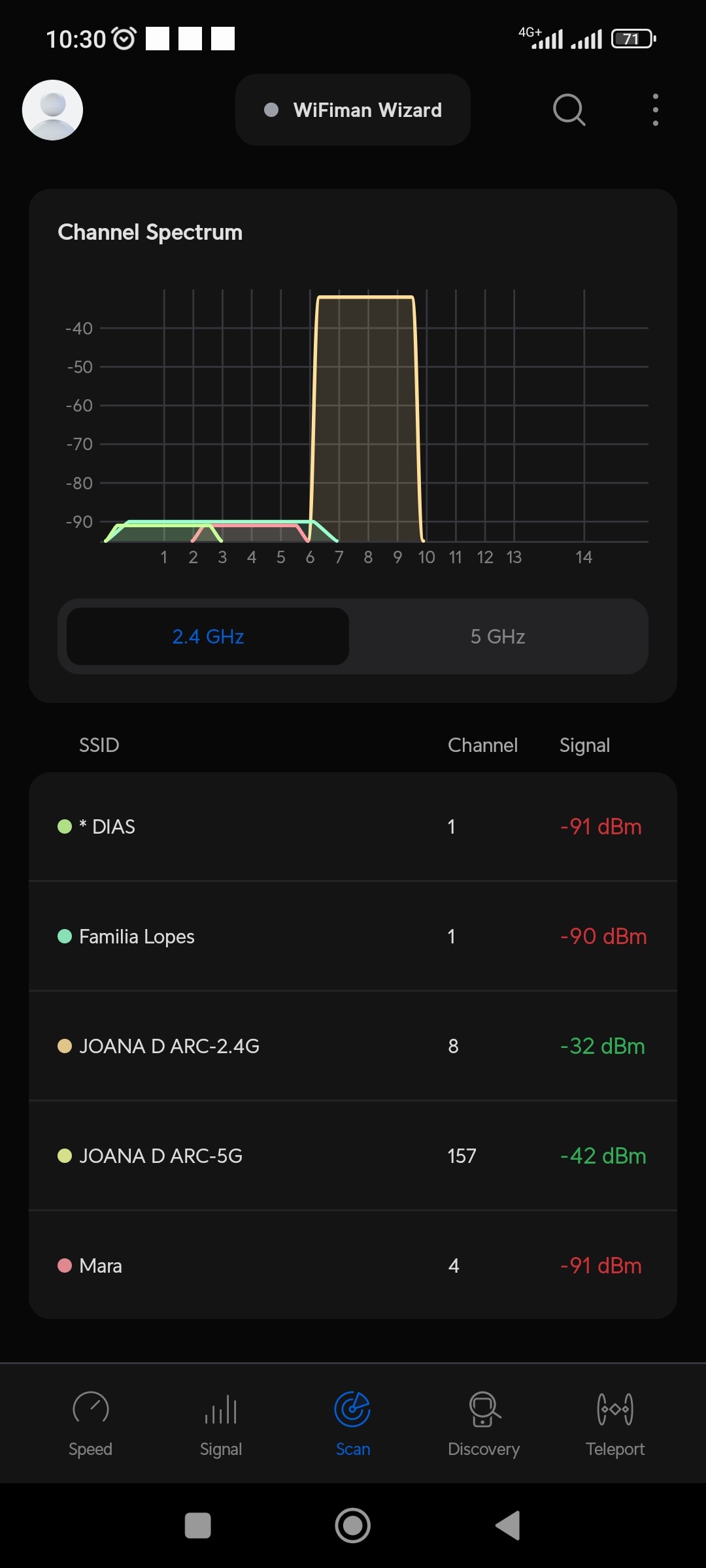Switch to the 5 GHz band

click(x=498, y=636)
